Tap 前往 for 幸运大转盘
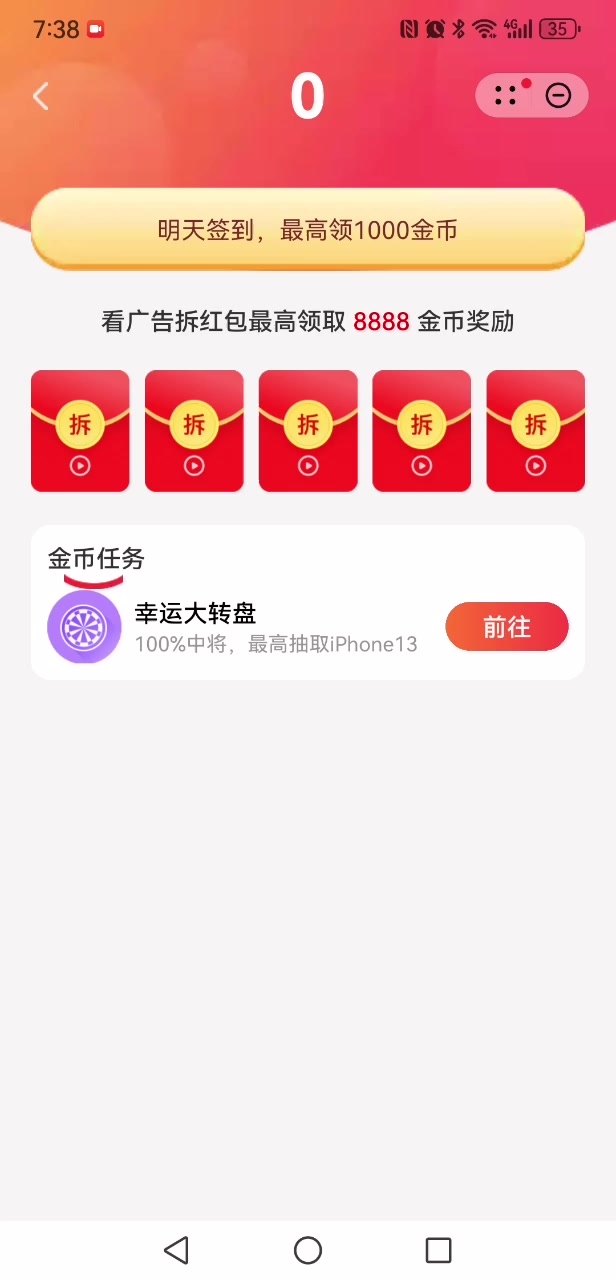 tap(507, 627)
